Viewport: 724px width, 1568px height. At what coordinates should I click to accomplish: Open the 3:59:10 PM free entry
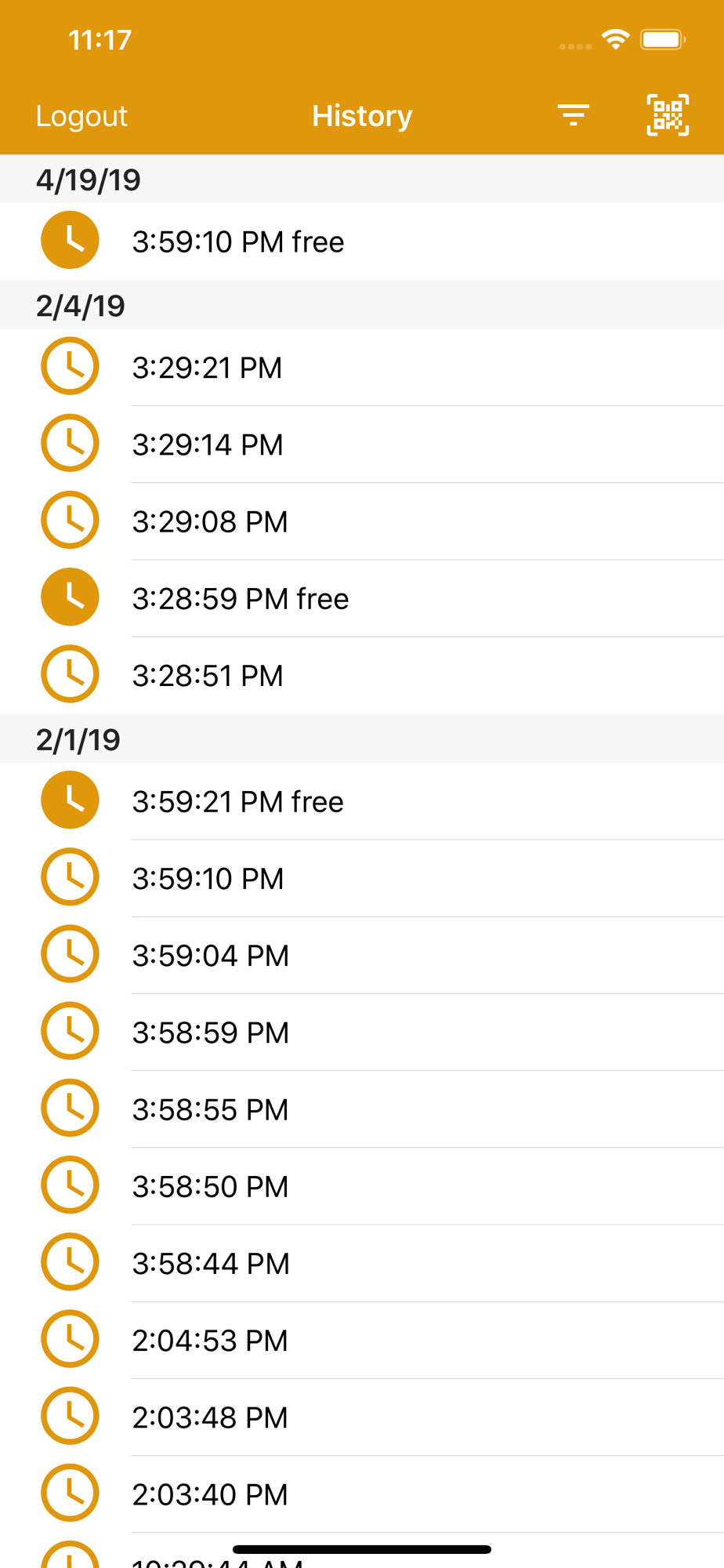[362, 241]
